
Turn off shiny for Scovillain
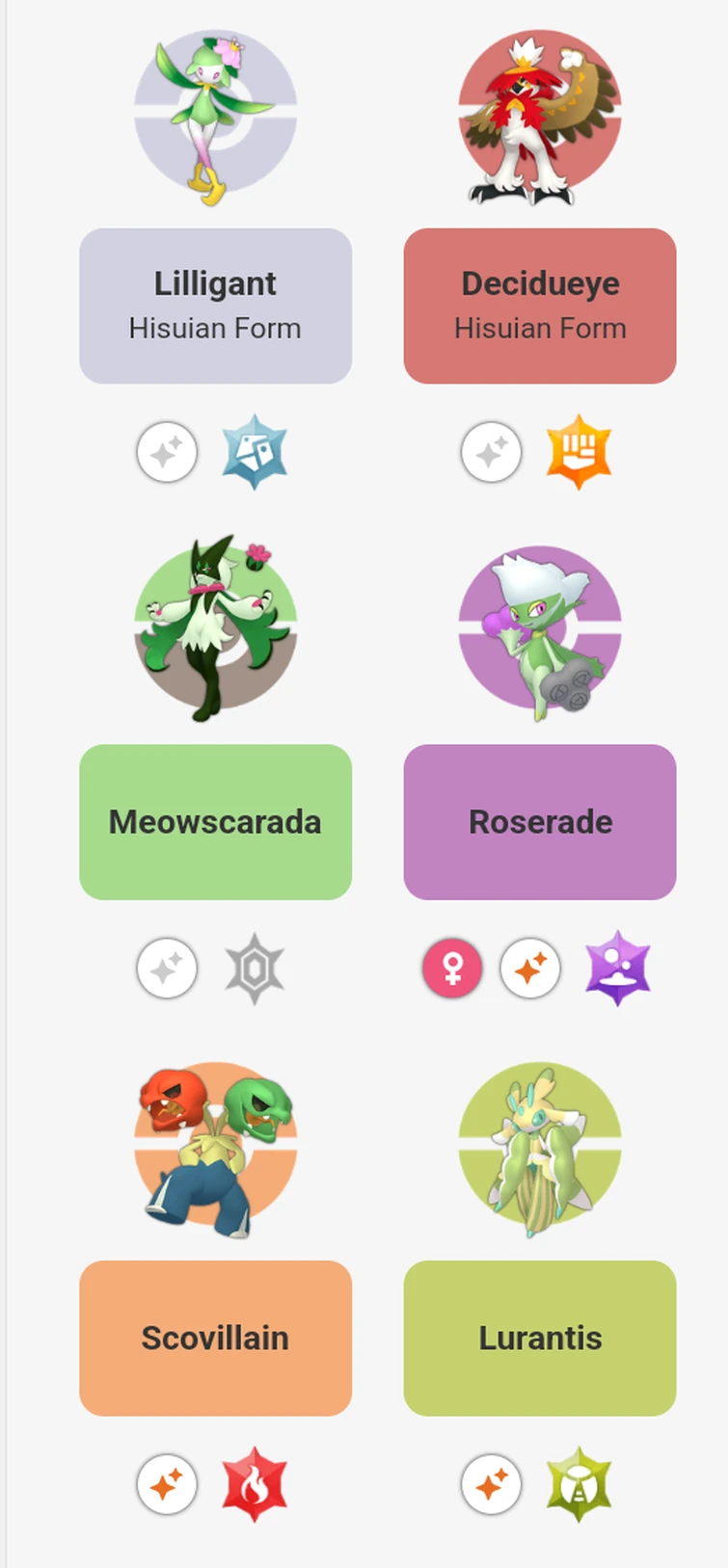(167, 1484)
